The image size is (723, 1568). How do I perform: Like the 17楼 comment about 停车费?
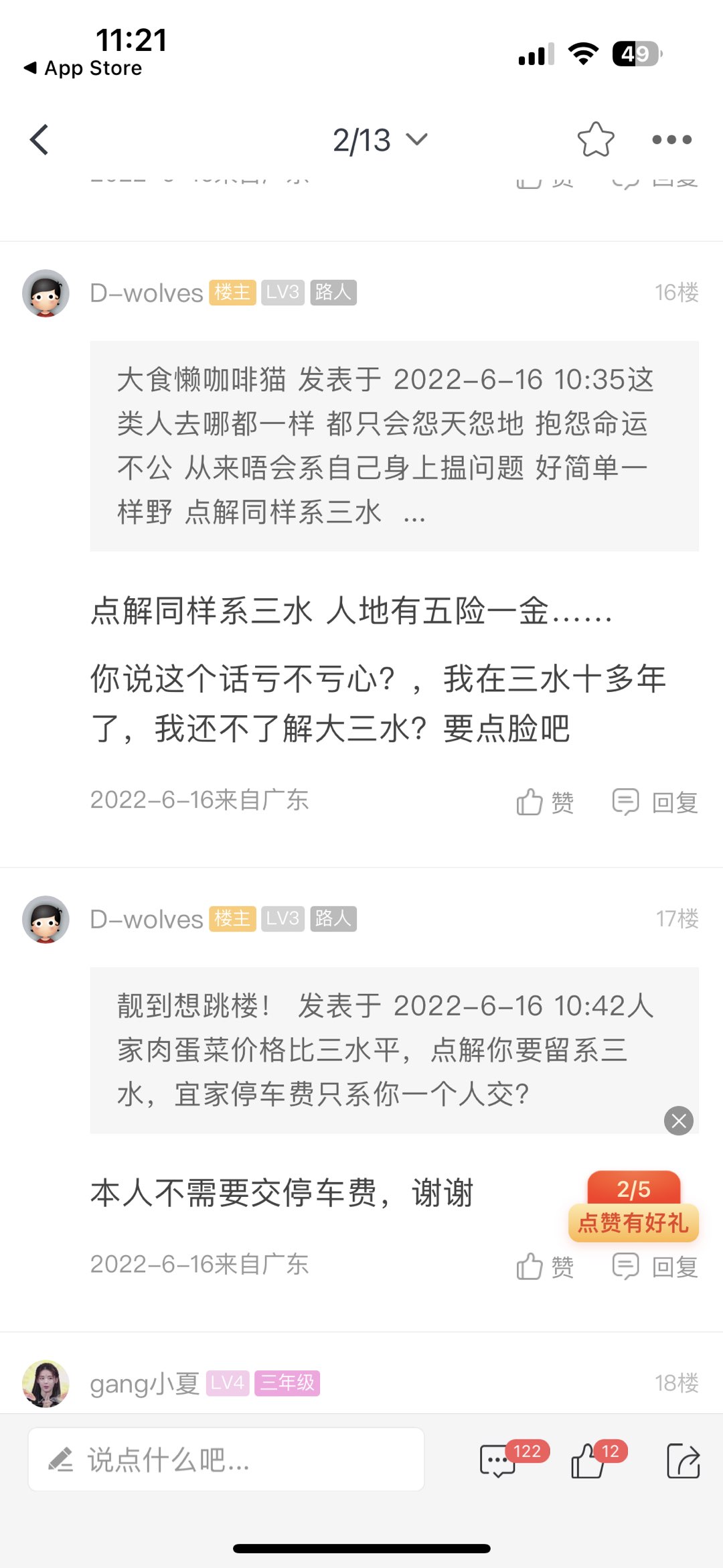pyautogui.click(x=545, y=1267)
